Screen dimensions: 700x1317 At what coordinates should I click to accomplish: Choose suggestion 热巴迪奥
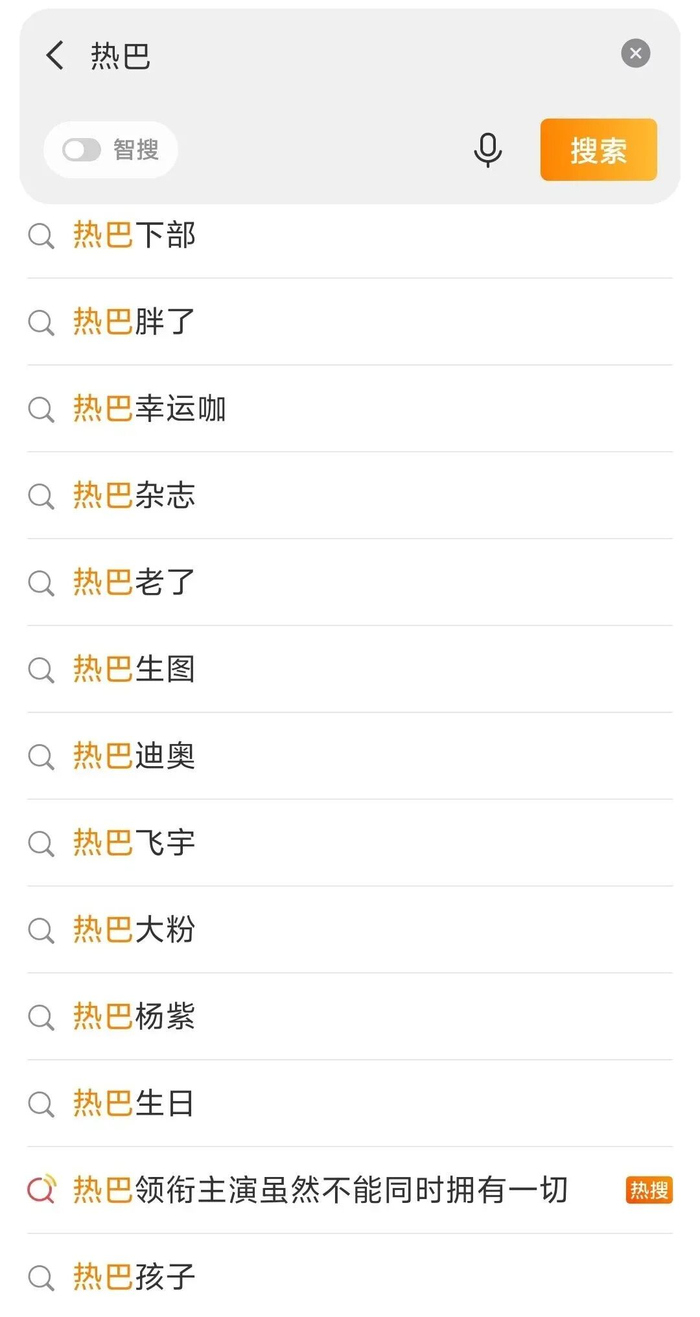click(x=350, y=756)
